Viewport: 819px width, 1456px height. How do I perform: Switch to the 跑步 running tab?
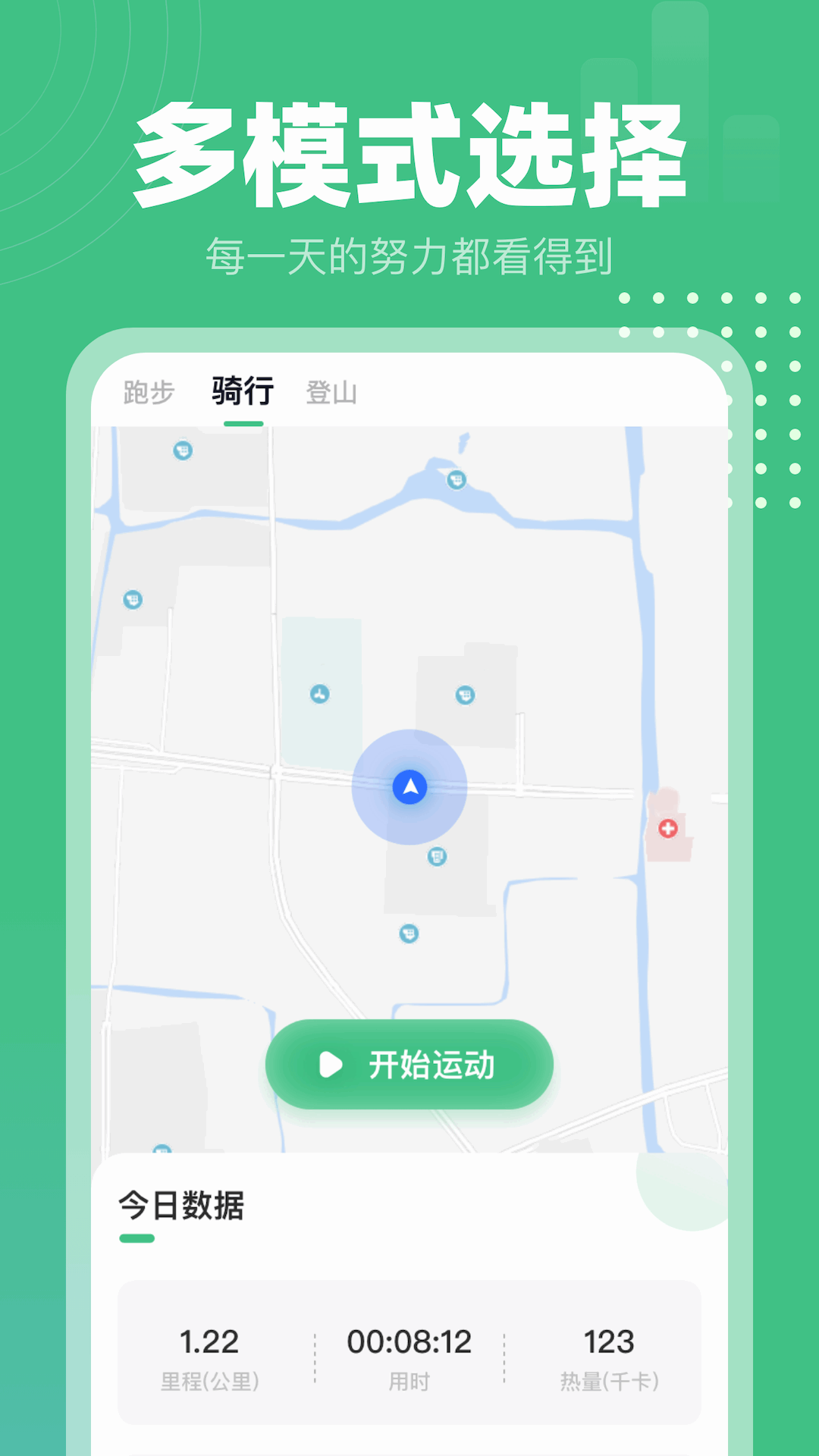pos(149,391)
